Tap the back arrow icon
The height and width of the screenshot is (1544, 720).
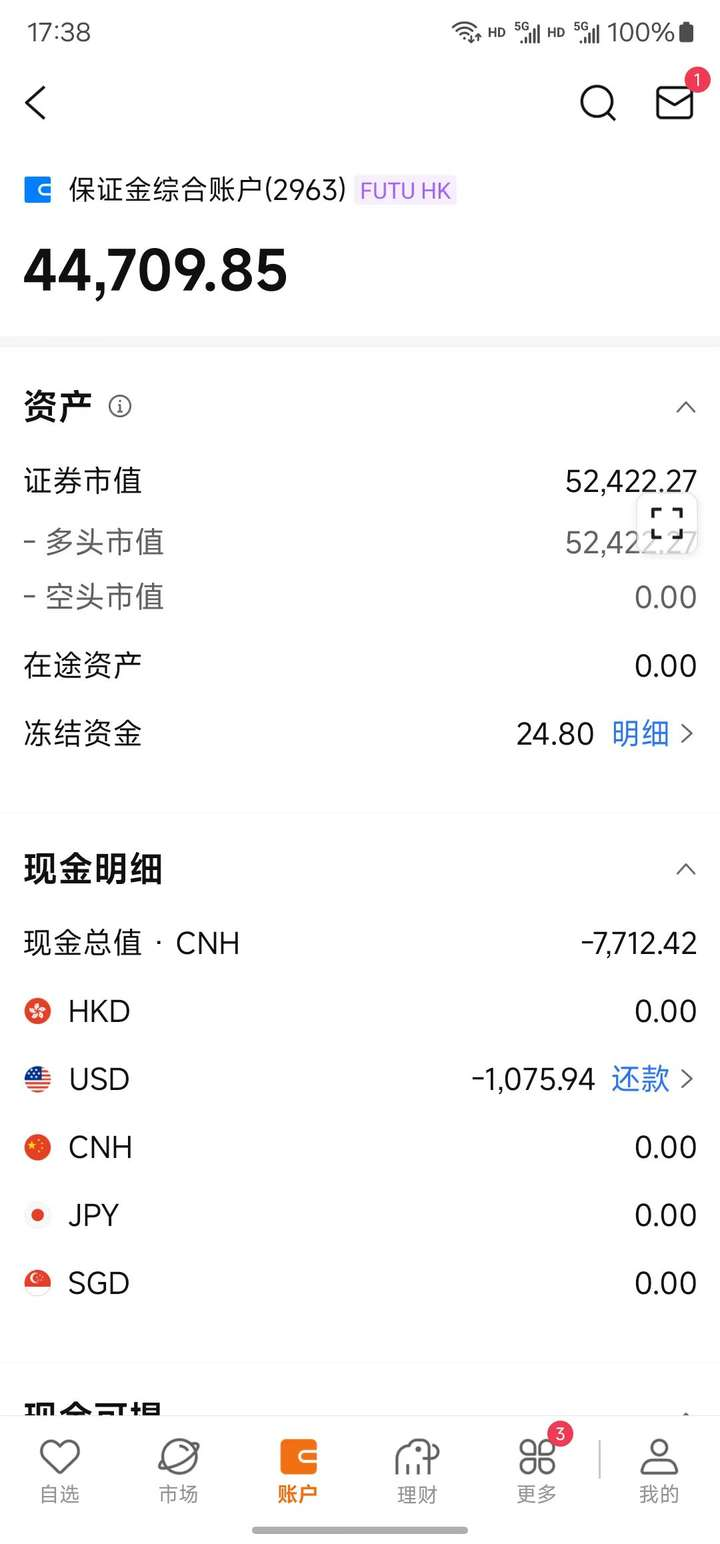click(x=36, y=103)
